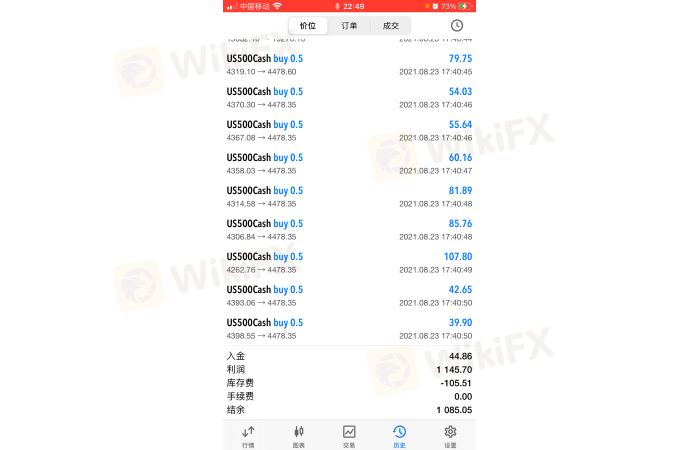Go to the 行情 tab

coord(248,435)
